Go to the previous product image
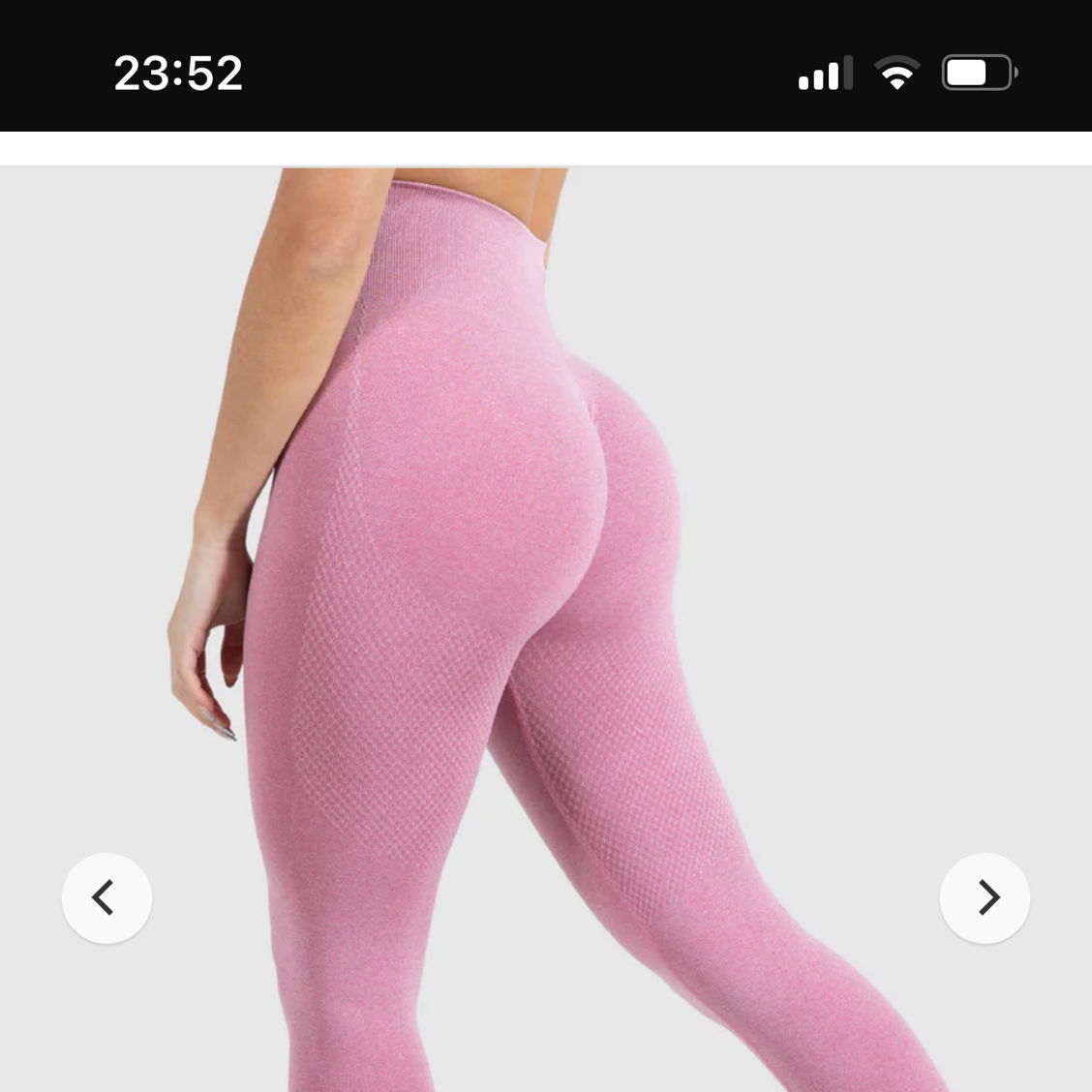Image resolution: width=1092 pixels, height=1092 pixels. pyautogui.click(x=106, y=897)
